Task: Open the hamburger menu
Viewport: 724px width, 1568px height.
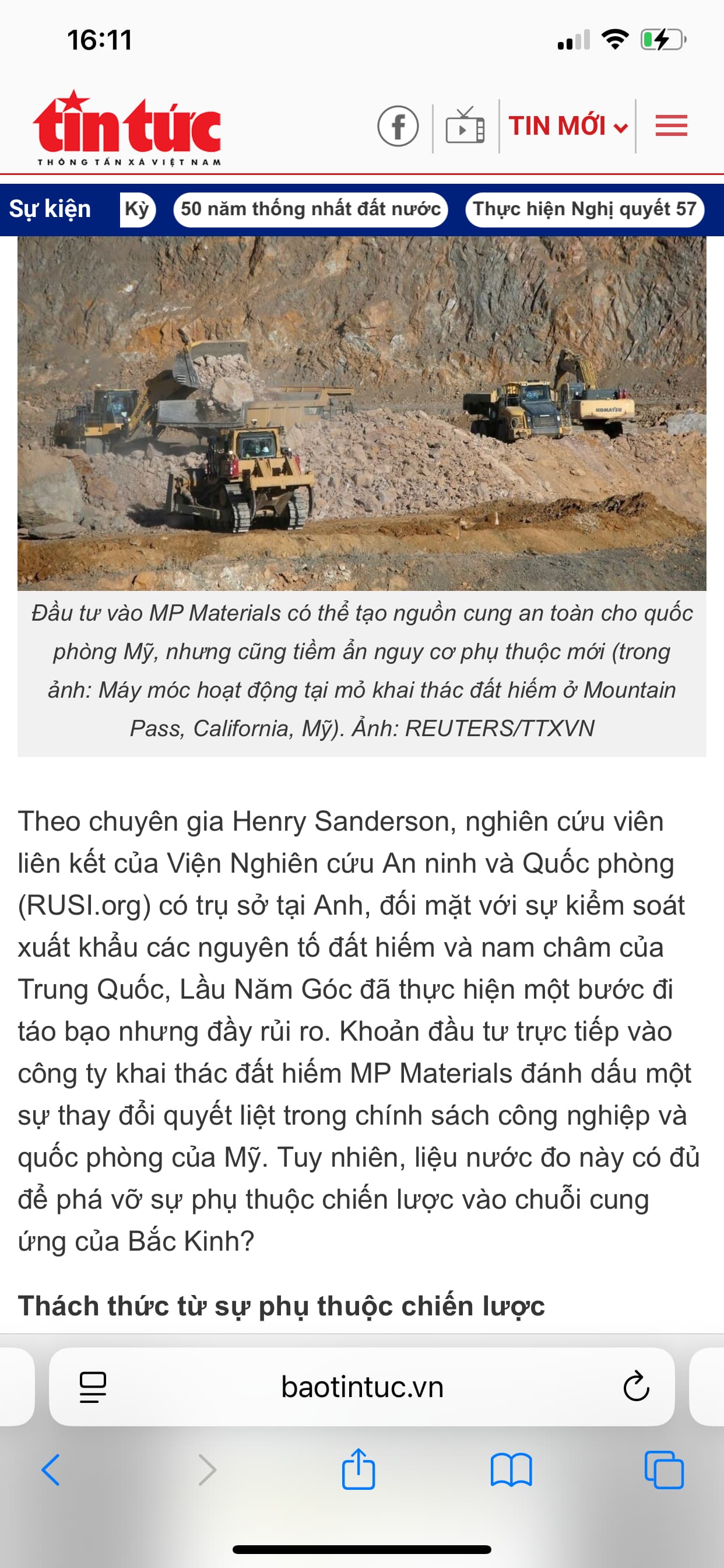Action: 671,126
